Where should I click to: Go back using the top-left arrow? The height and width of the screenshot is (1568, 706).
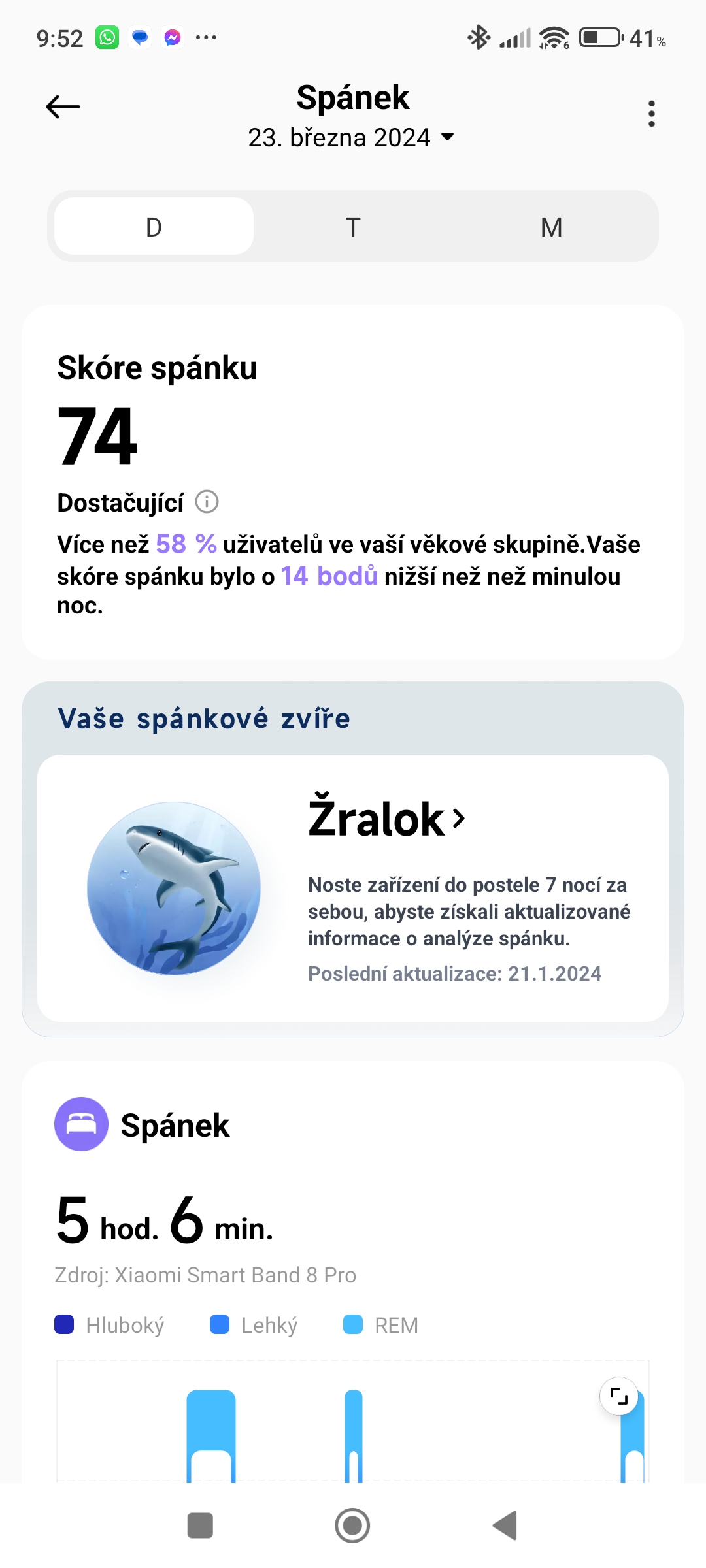63,106
